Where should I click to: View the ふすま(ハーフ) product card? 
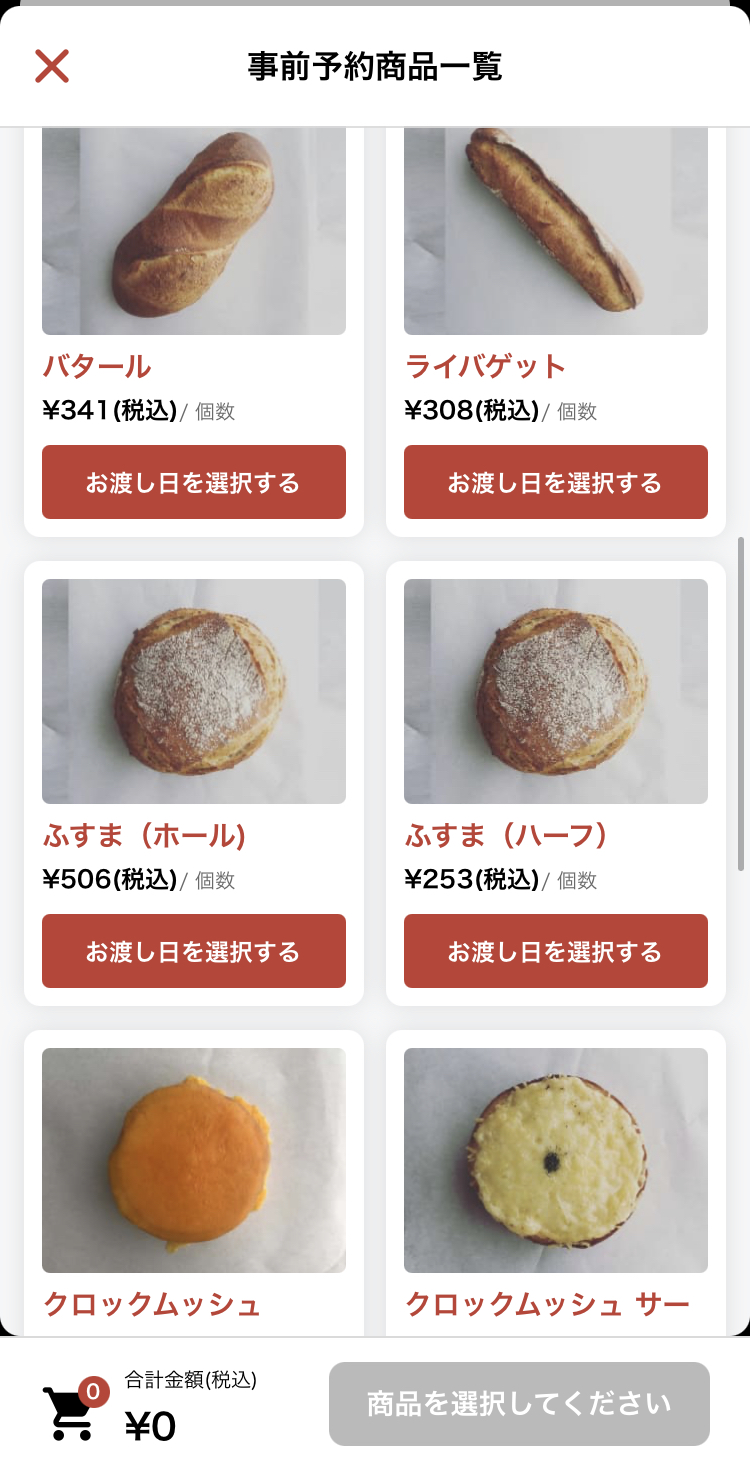[556, 783]
